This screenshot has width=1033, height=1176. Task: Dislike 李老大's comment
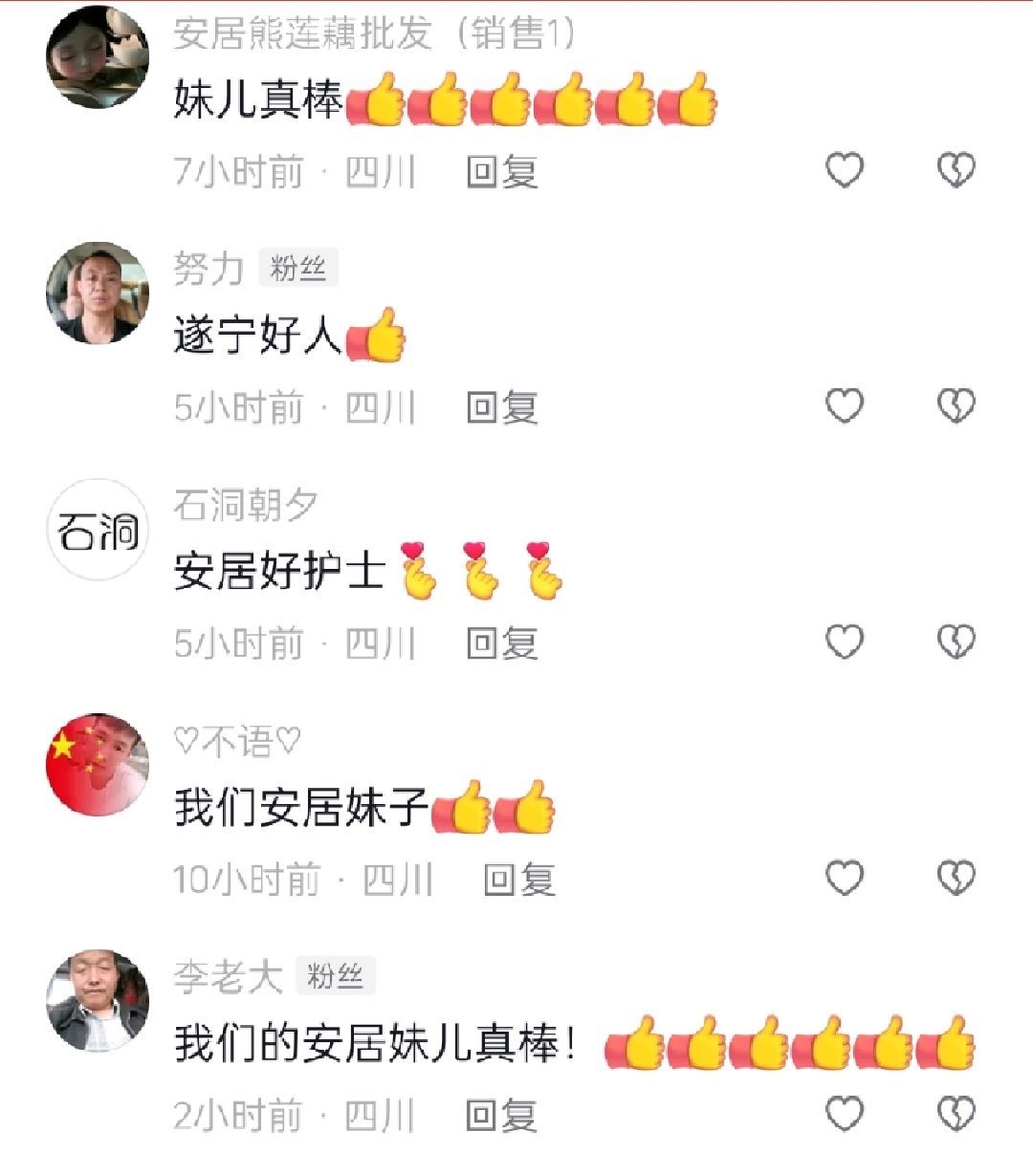(955, 1114)
